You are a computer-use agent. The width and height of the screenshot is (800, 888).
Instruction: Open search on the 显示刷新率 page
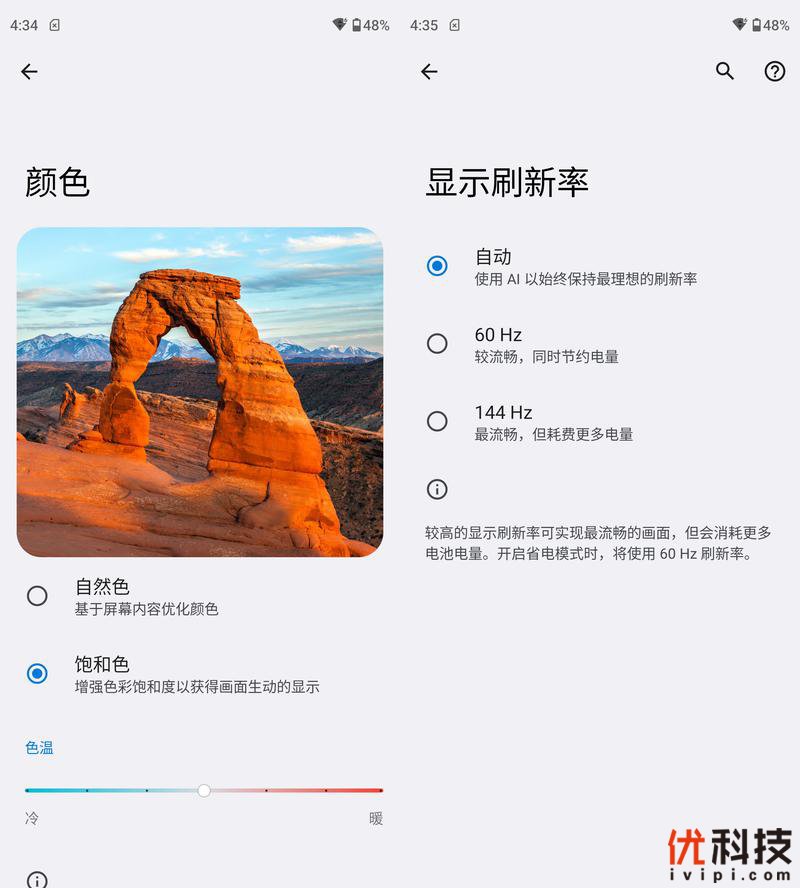(725, 71)
